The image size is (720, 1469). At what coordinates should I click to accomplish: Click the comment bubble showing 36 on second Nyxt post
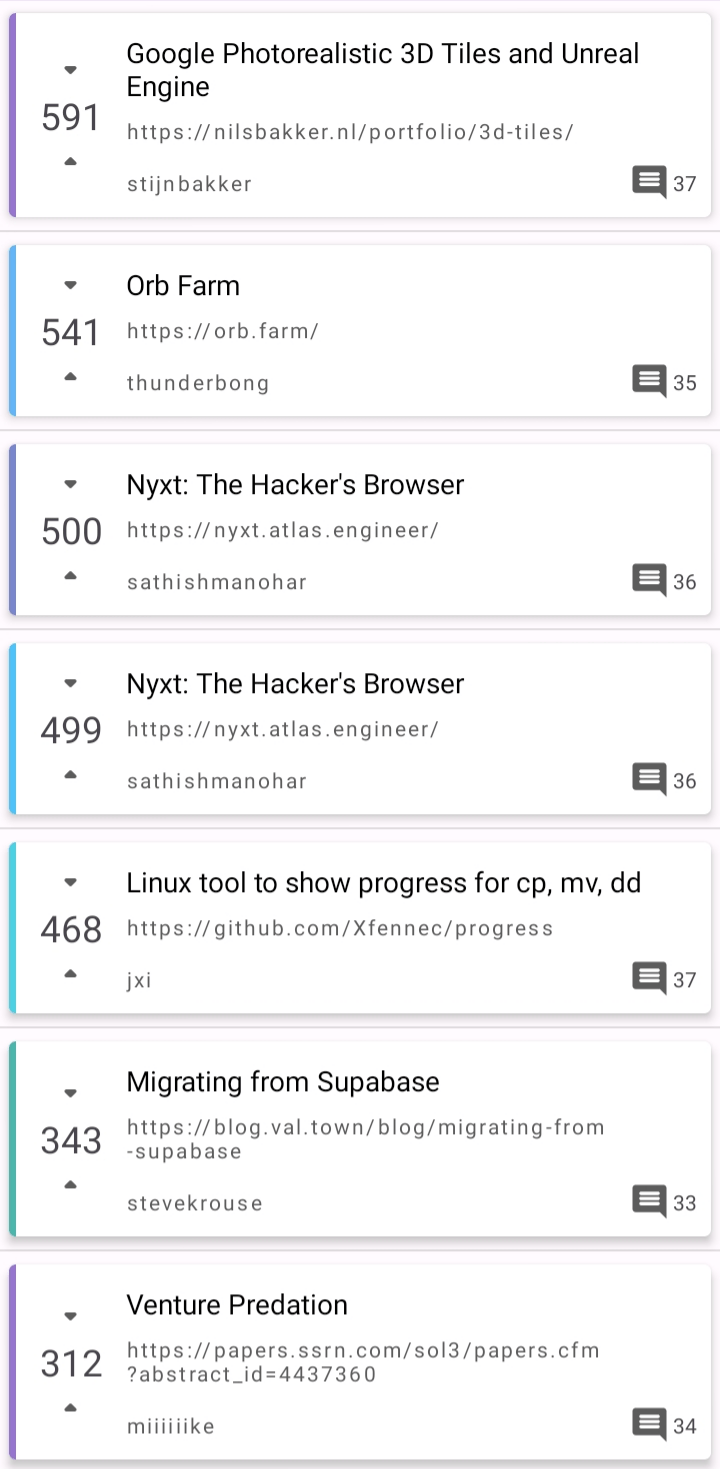coord(650,779)
